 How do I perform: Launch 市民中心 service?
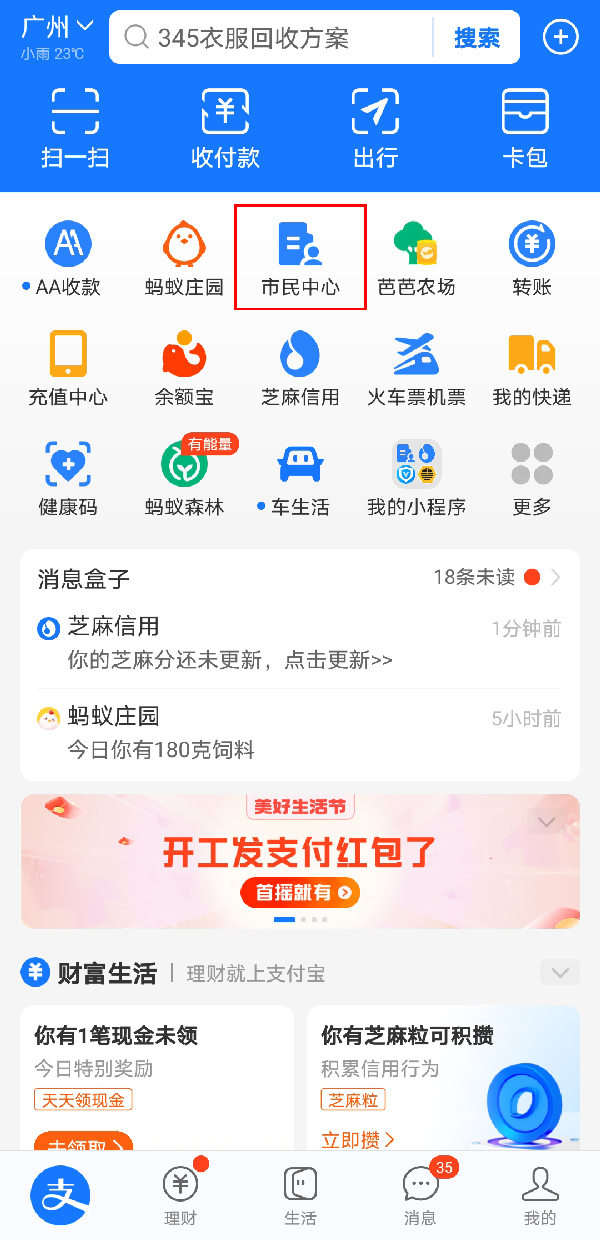point(300,258)
